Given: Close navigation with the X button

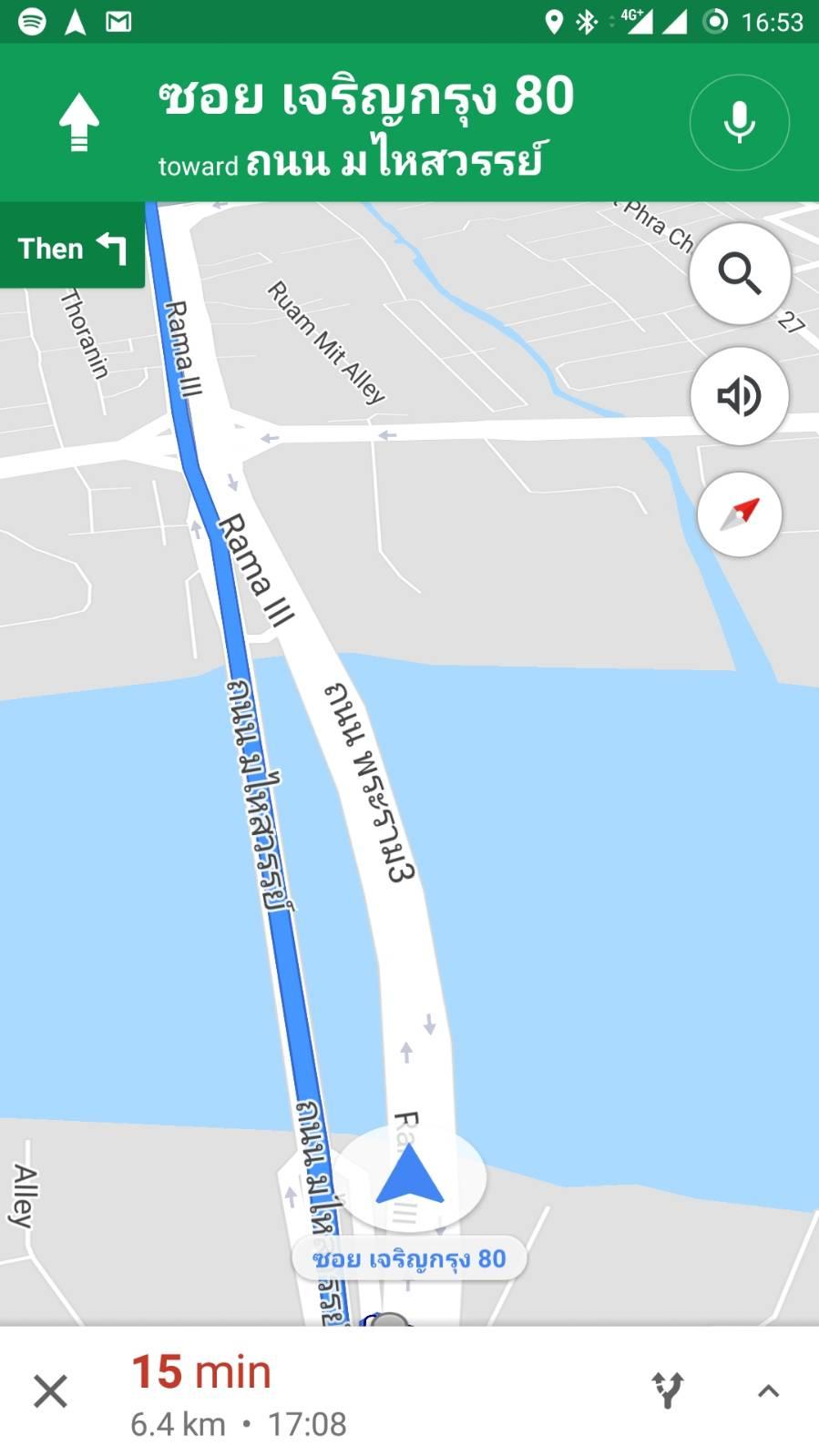Looking at the screenshot, I should 50,1390.
